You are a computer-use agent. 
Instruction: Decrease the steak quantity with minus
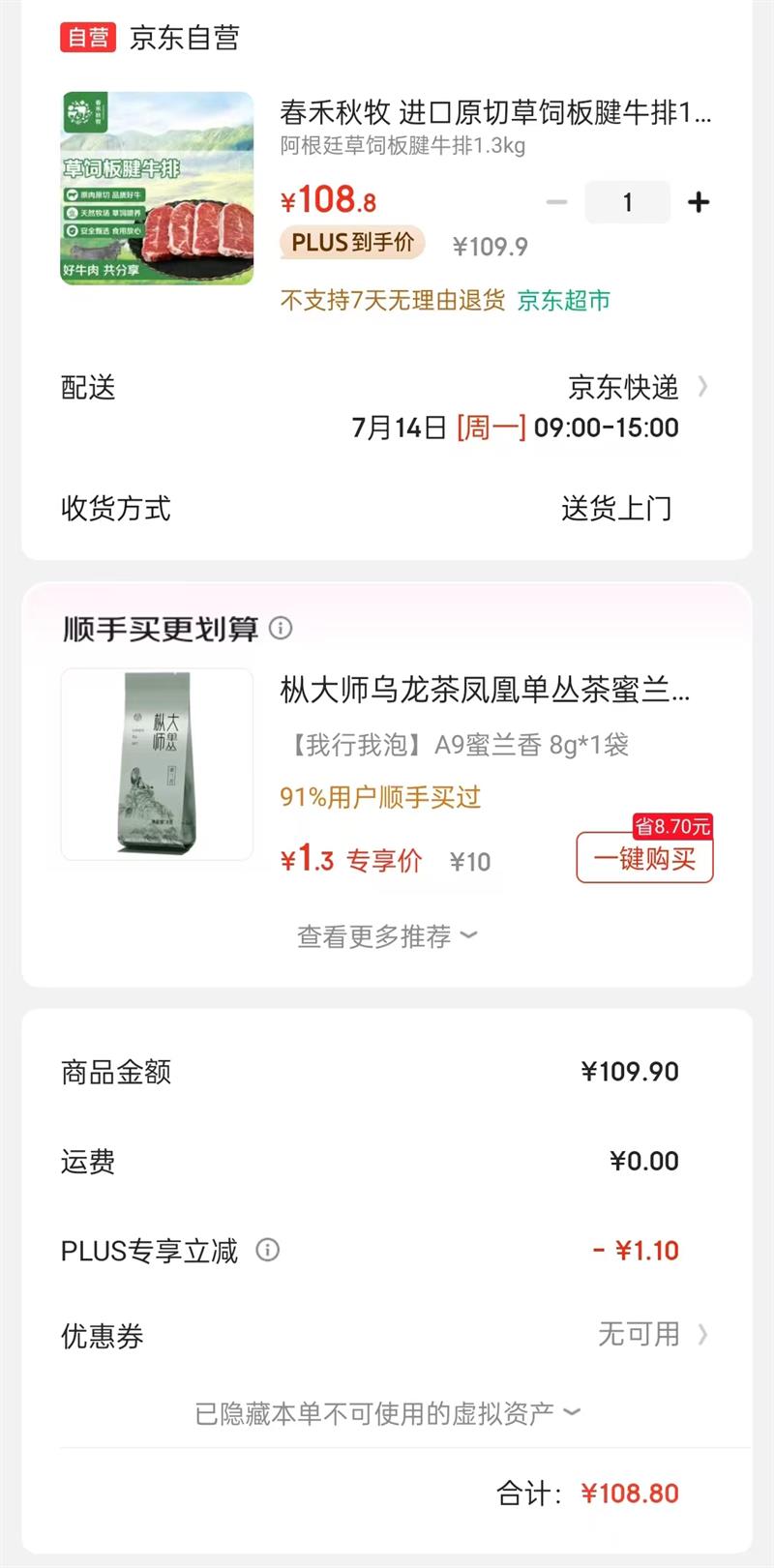[x=556, y=202]
